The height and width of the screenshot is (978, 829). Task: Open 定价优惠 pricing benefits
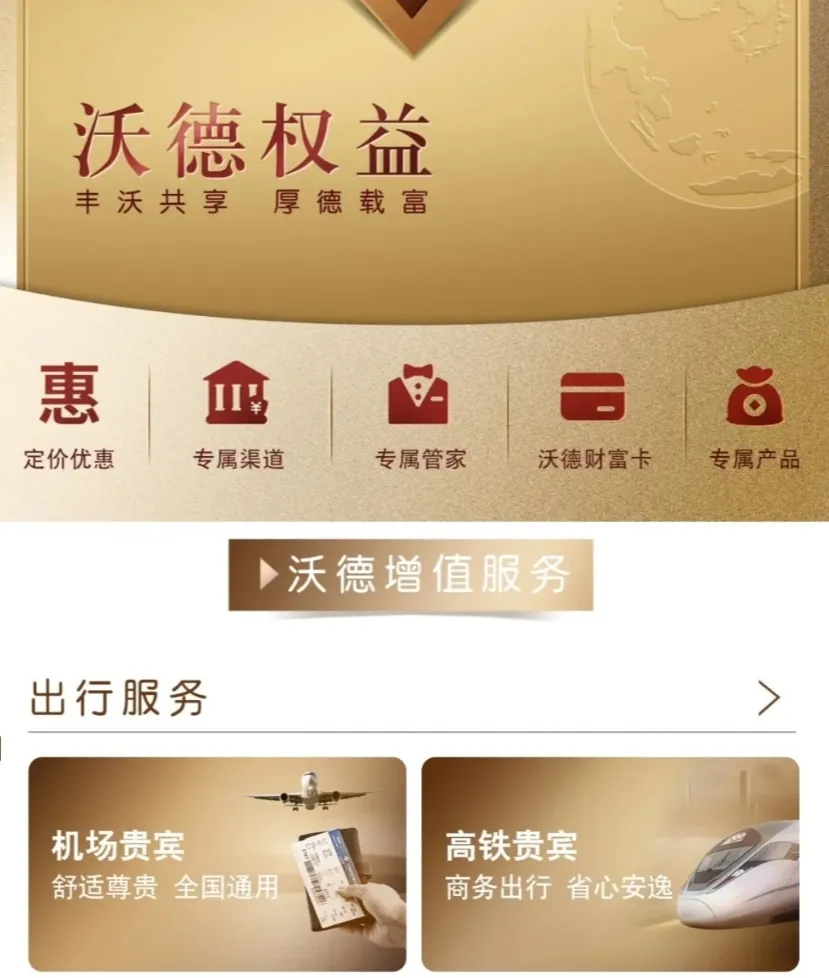click(x=69, y=414)
